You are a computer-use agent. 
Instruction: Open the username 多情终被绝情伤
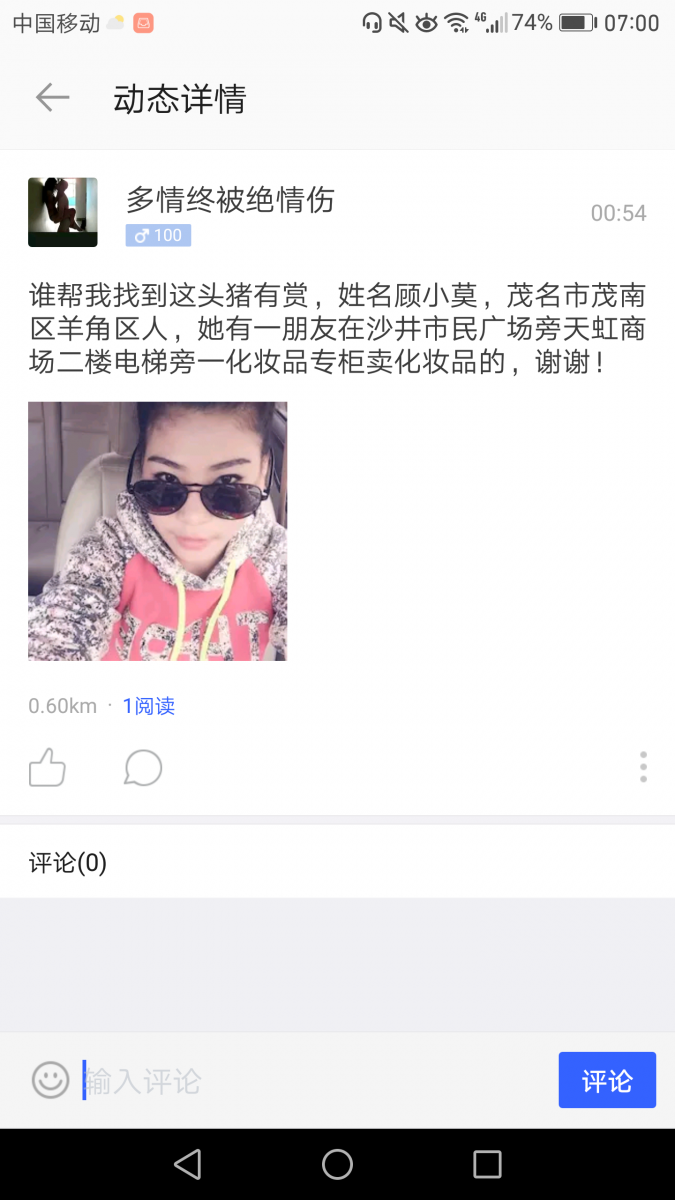(230, 200)
